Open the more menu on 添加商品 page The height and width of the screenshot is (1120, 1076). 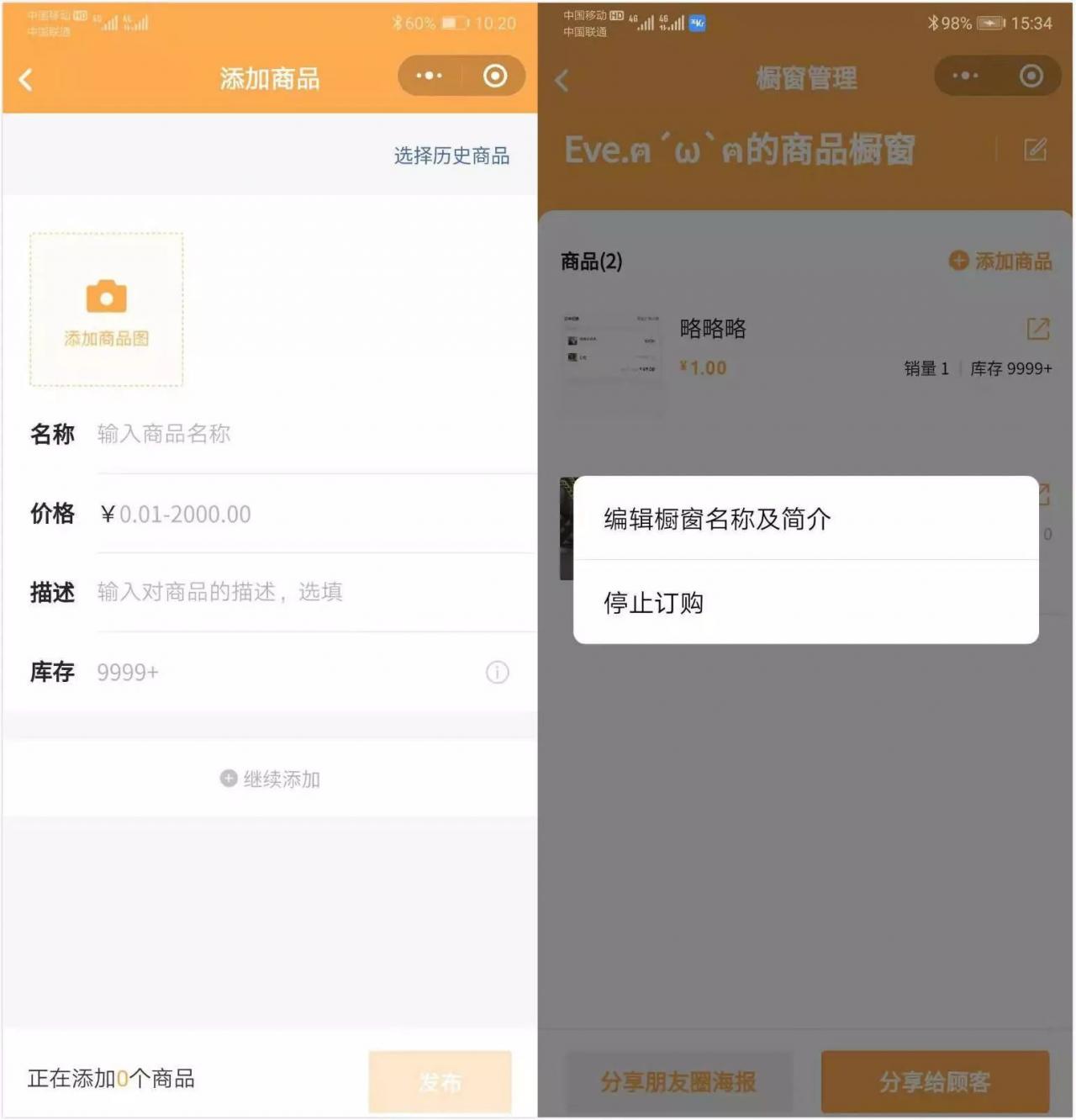pos(429,77)
